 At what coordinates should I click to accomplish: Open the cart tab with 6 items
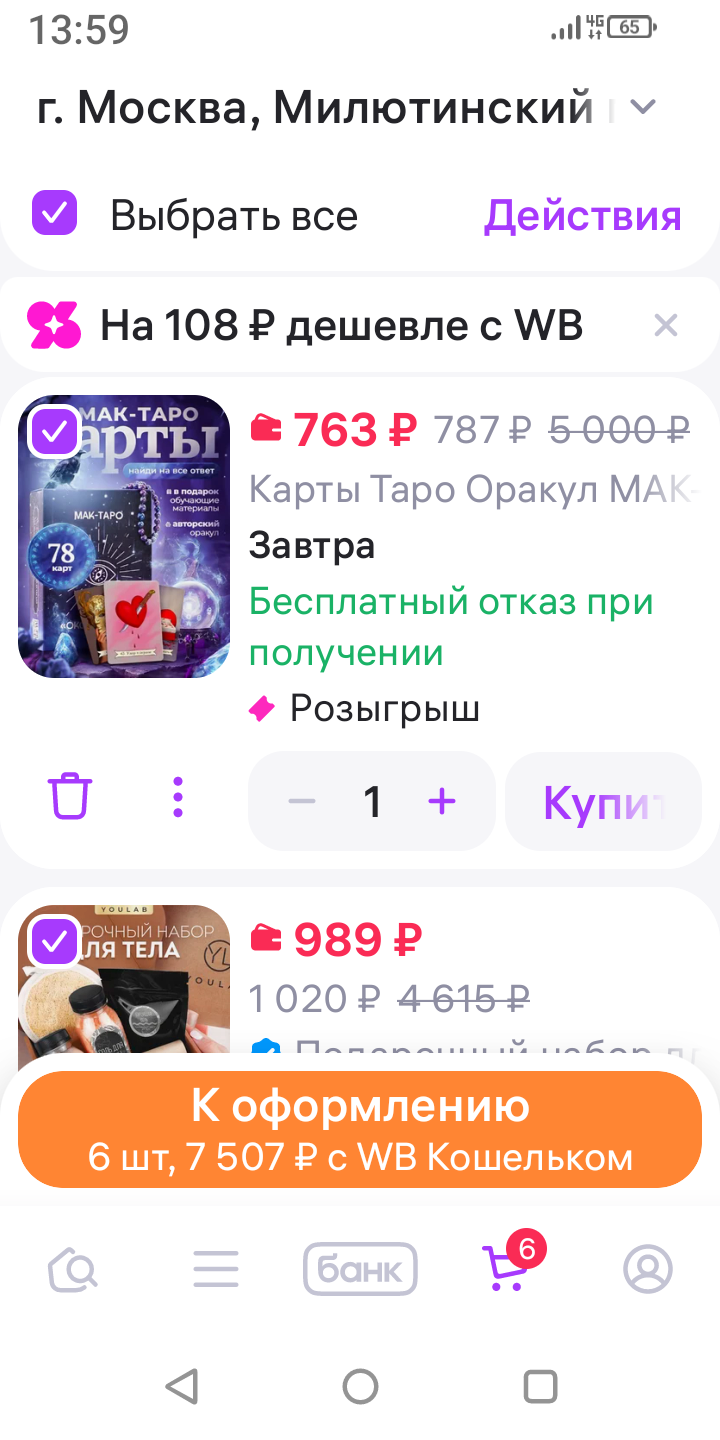click(504, 1267)
